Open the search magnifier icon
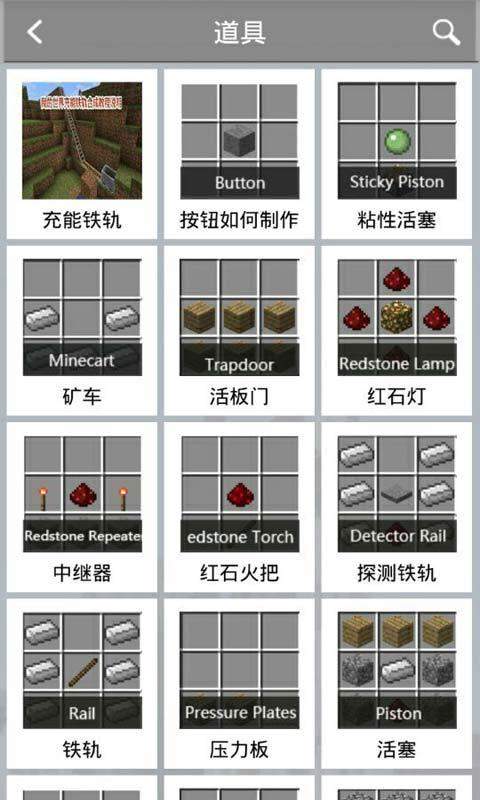 446,33
